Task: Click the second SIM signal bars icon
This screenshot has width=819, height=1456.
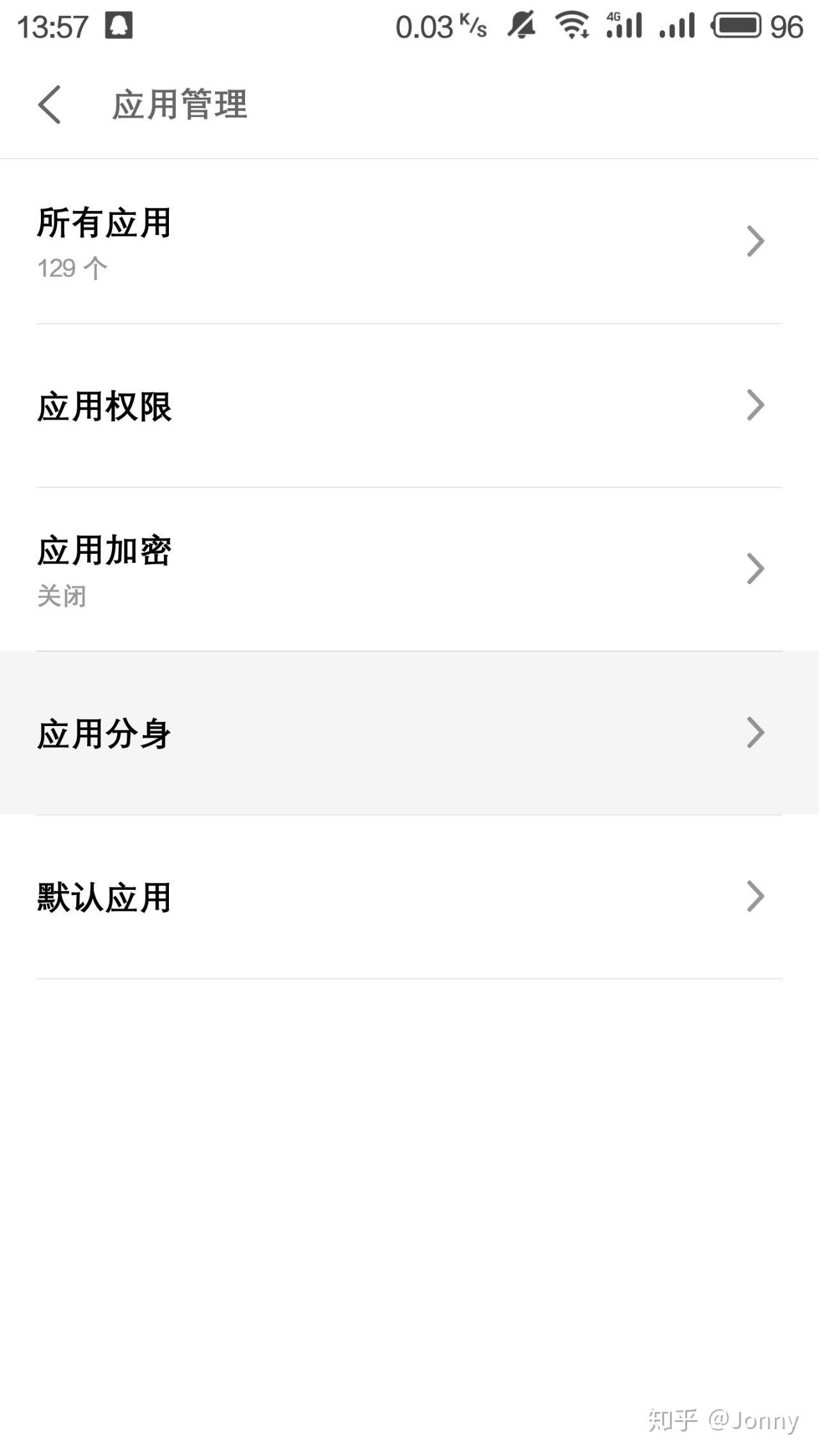Action: [677, 27]
